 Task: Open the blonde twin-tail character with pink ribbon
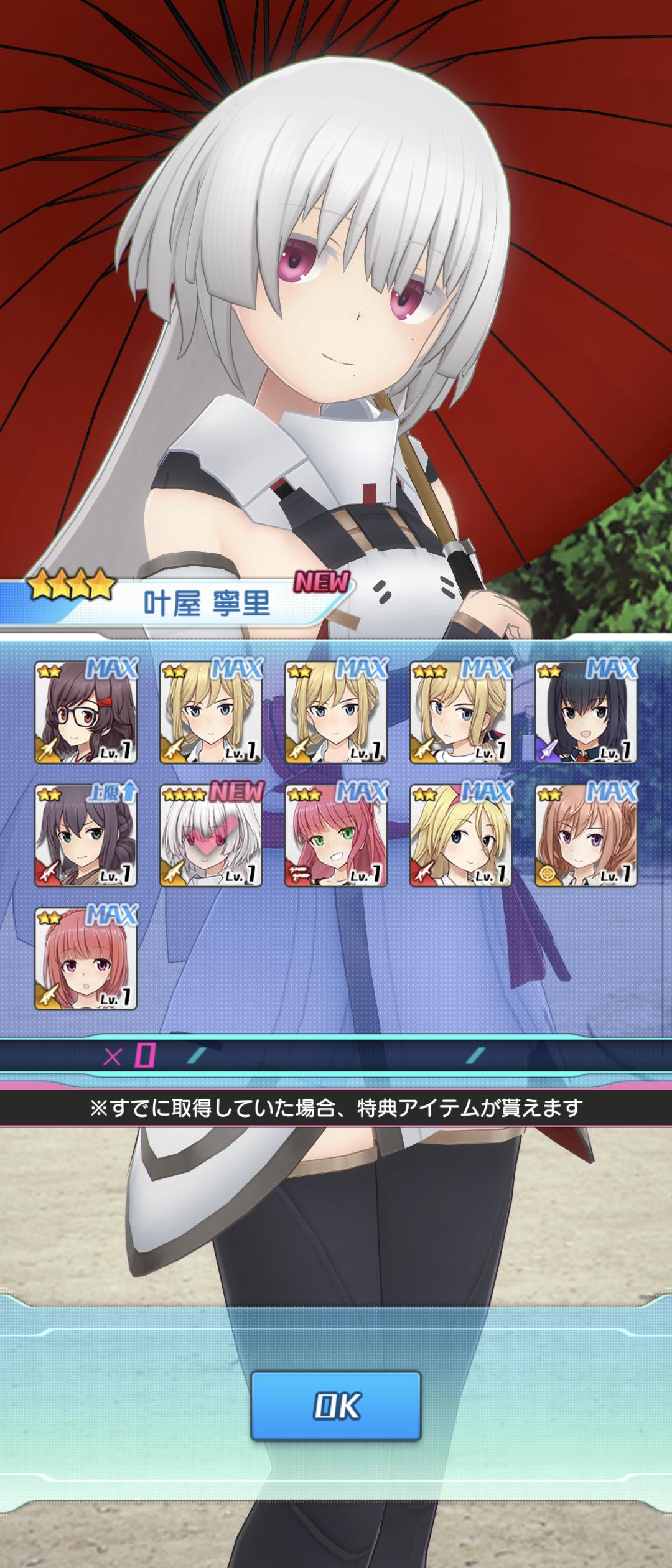460,836
